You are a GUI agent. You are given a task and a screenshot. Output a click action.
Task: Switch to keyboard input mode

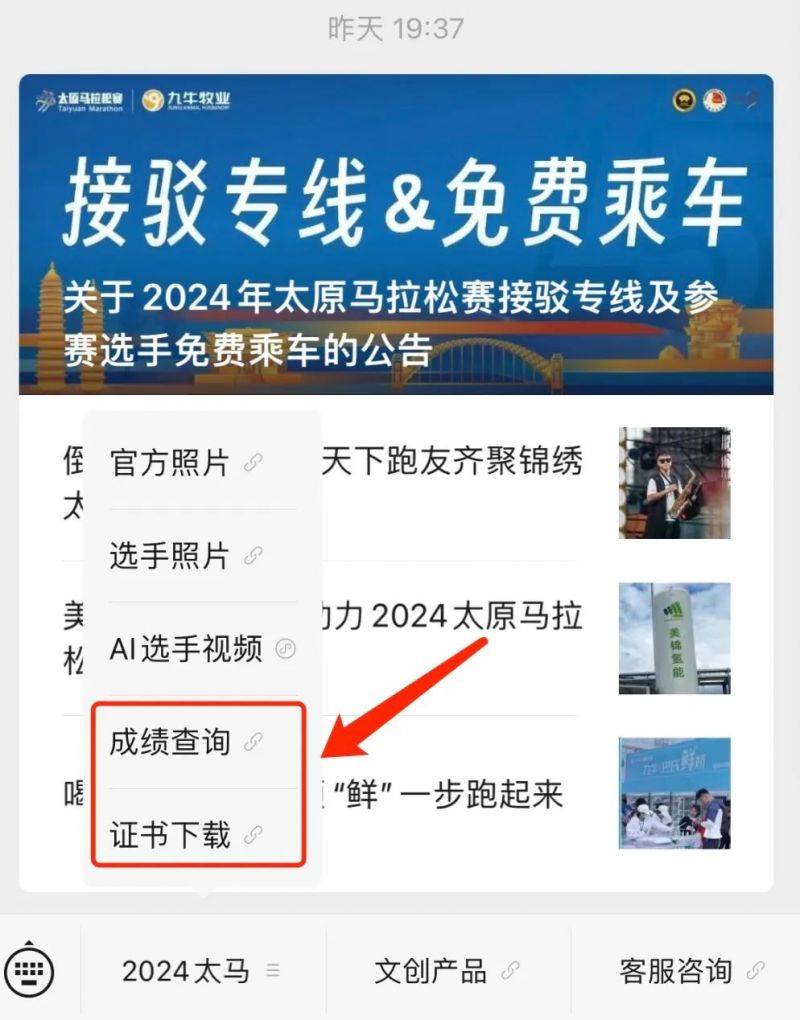[x=30, y=968]
